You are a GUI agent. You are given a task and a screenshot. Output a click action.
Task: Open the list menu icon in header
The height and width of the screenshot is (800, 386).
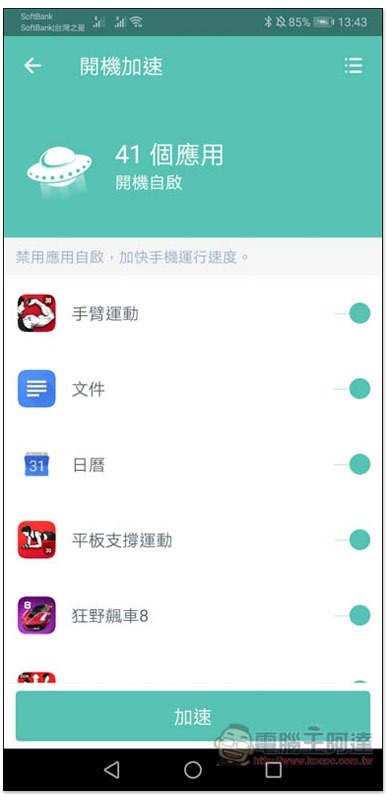pos(353,66)
